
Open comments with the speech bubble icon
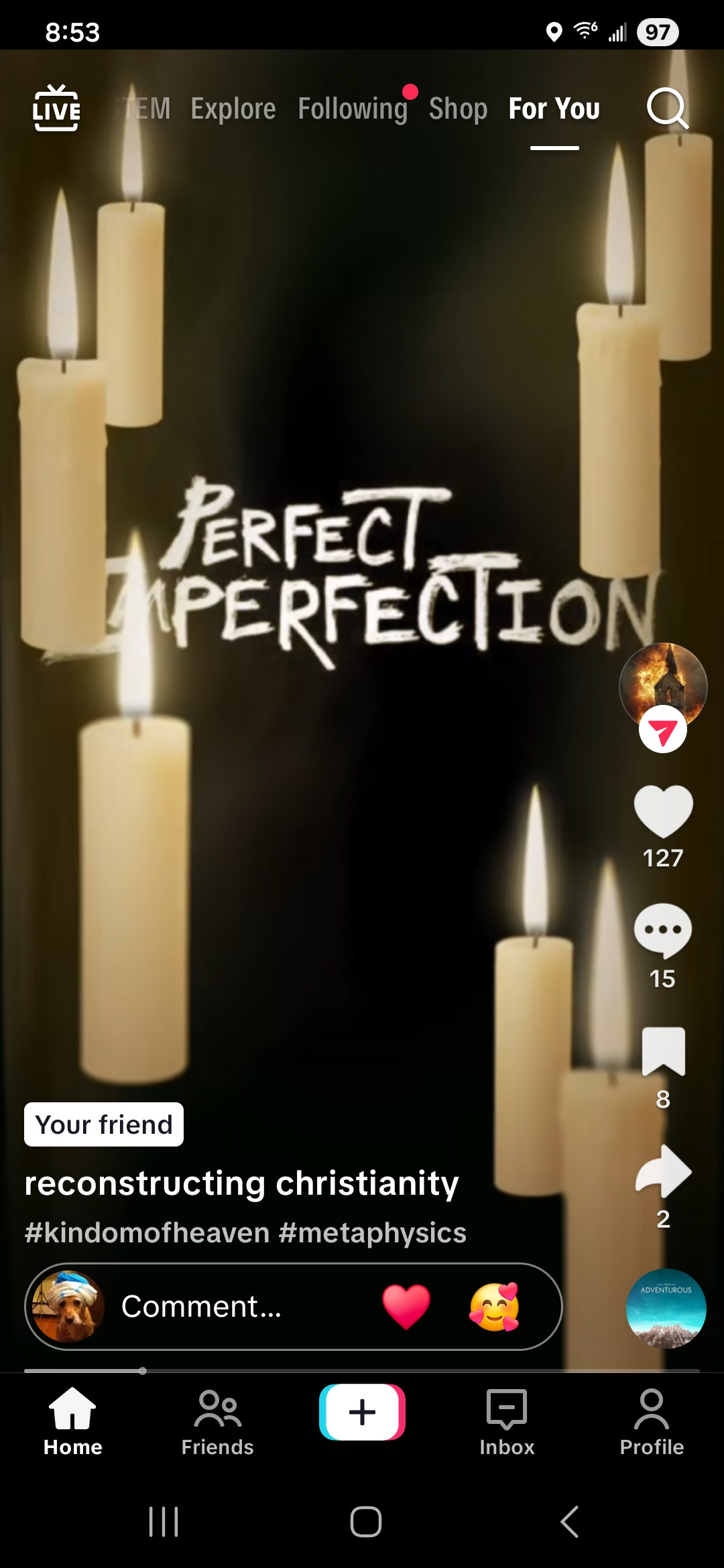click(662, 931)
